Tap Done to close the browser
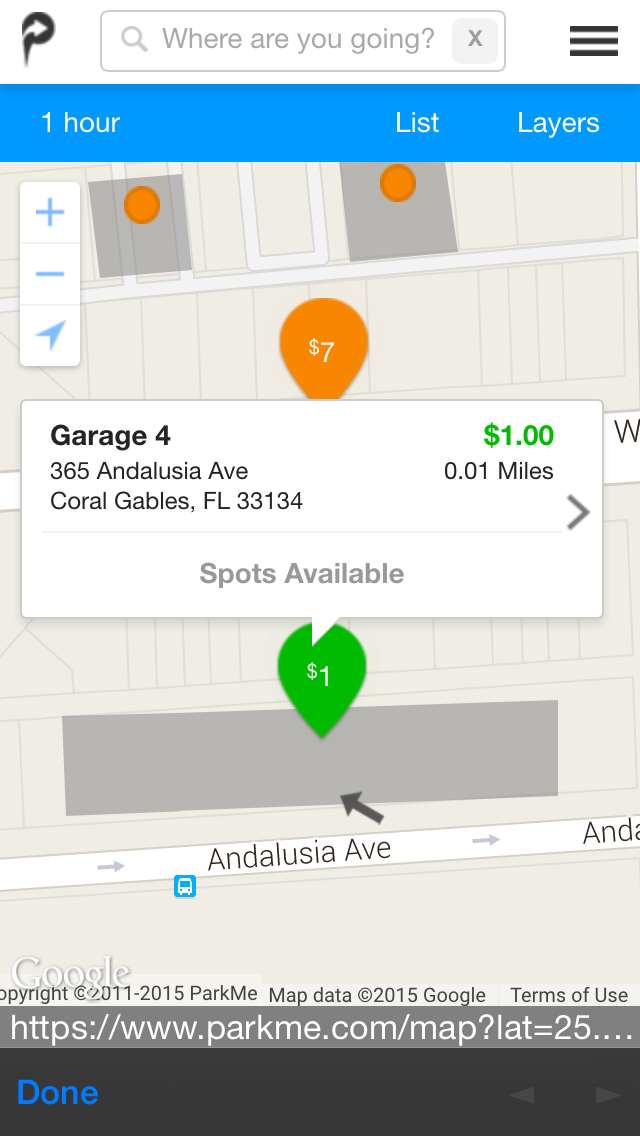Image resolution: width=640 pixels, height=1136 pixels. coord(57,1092)
